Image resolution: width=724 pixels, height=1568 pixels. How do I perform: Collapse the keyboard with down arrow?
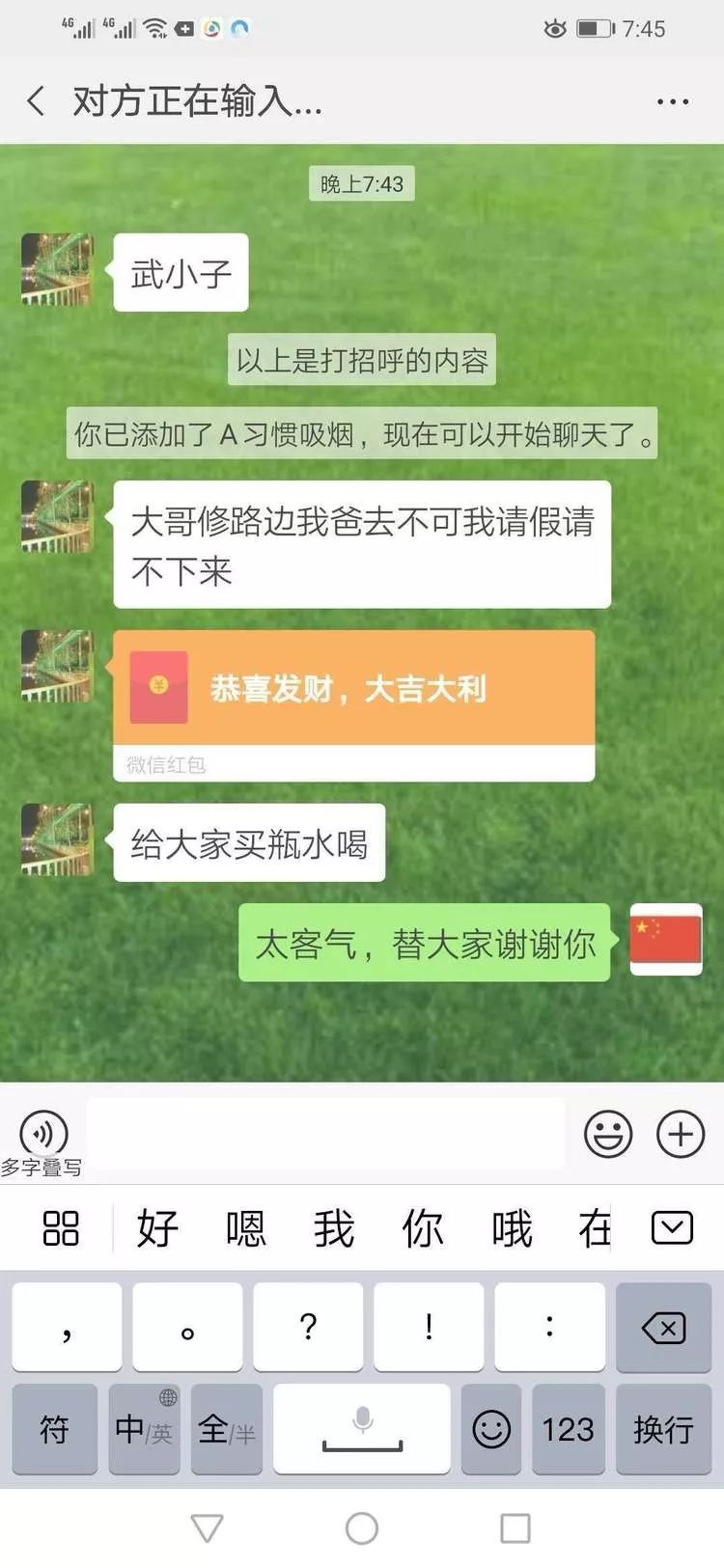(672, 1228)
